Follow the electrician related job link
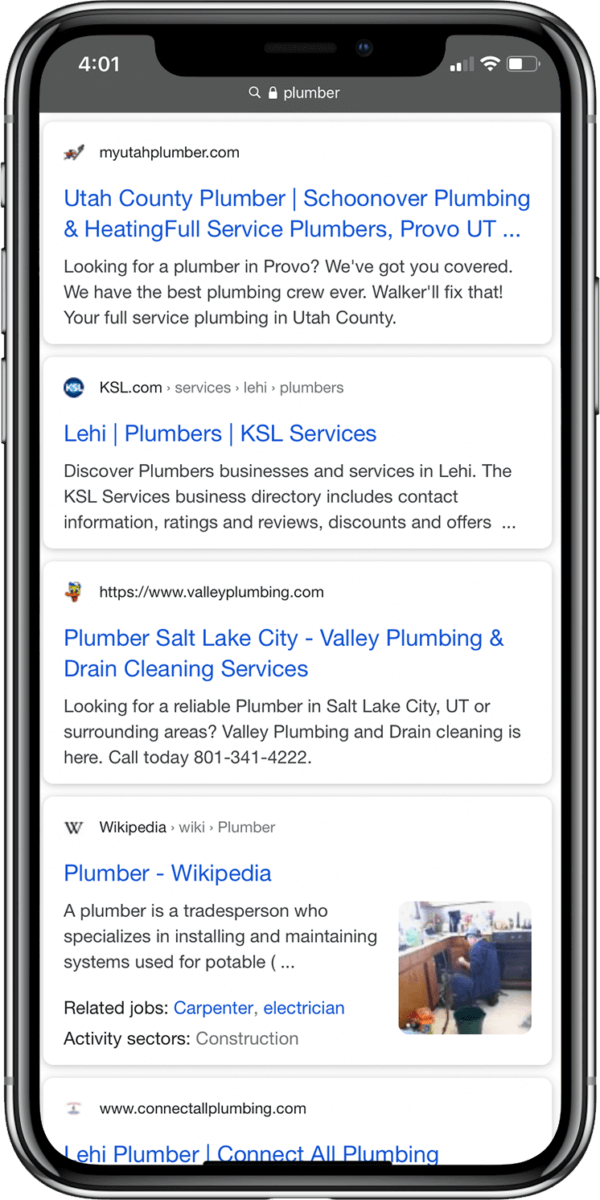The height and width of the screenshot is (1200, 600). click(x=304, y=1008)
